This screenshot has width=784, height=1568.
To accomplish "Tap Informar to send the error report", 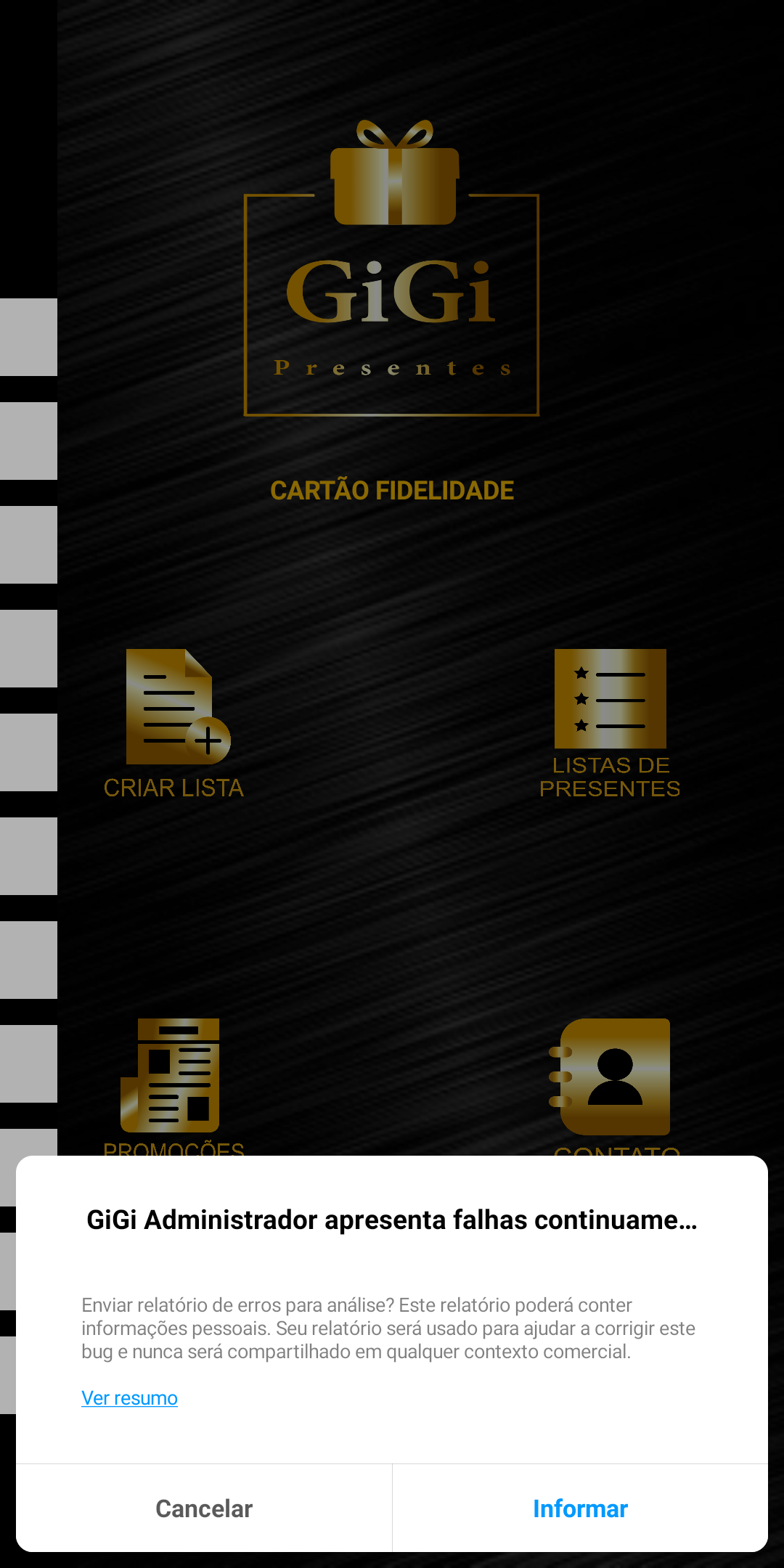I will 580,1508.
